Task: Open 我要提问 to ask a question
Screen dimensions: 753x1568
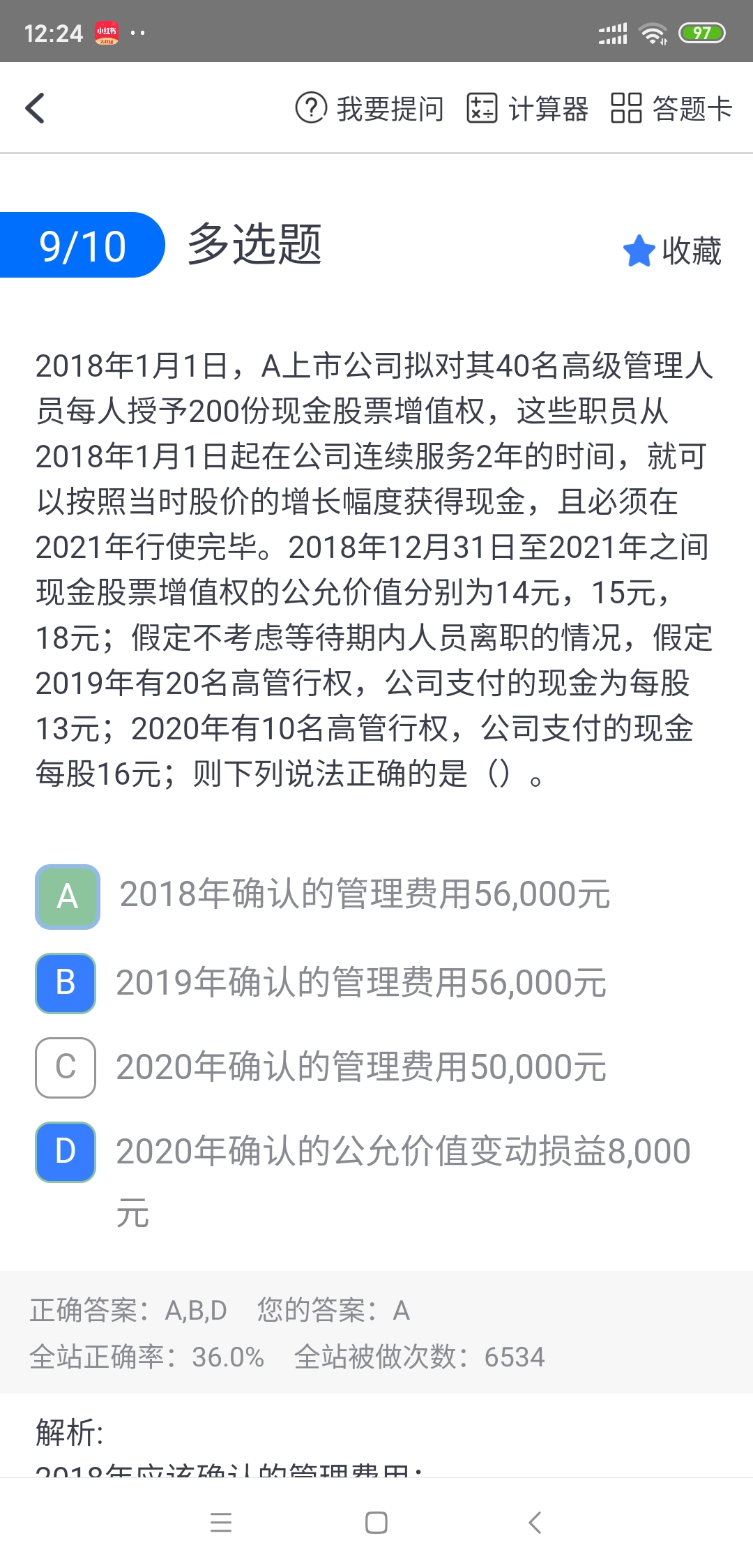Action: point(370,108)
